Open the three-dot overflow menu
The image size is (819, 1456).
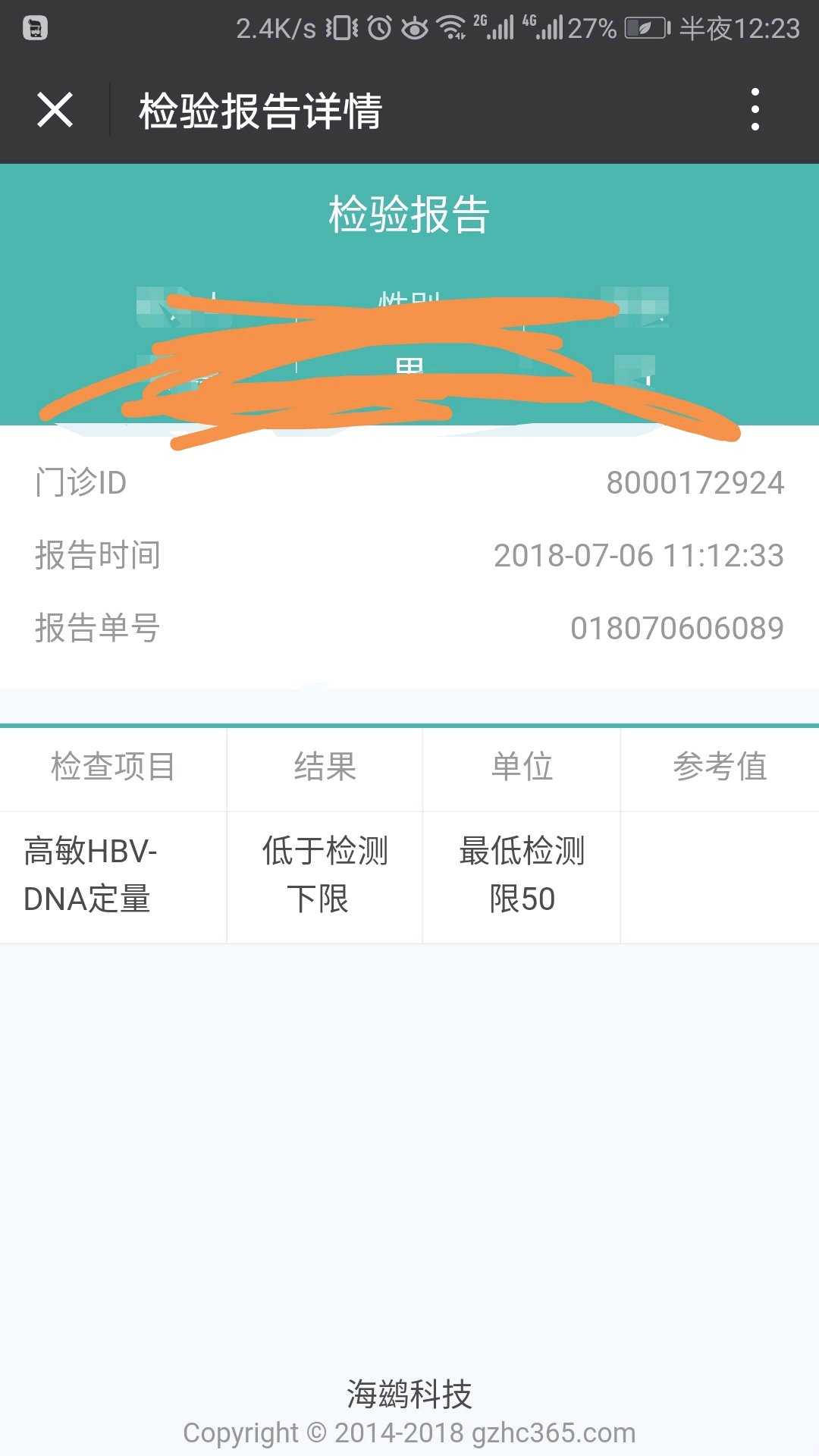click(x=755, y=110)
